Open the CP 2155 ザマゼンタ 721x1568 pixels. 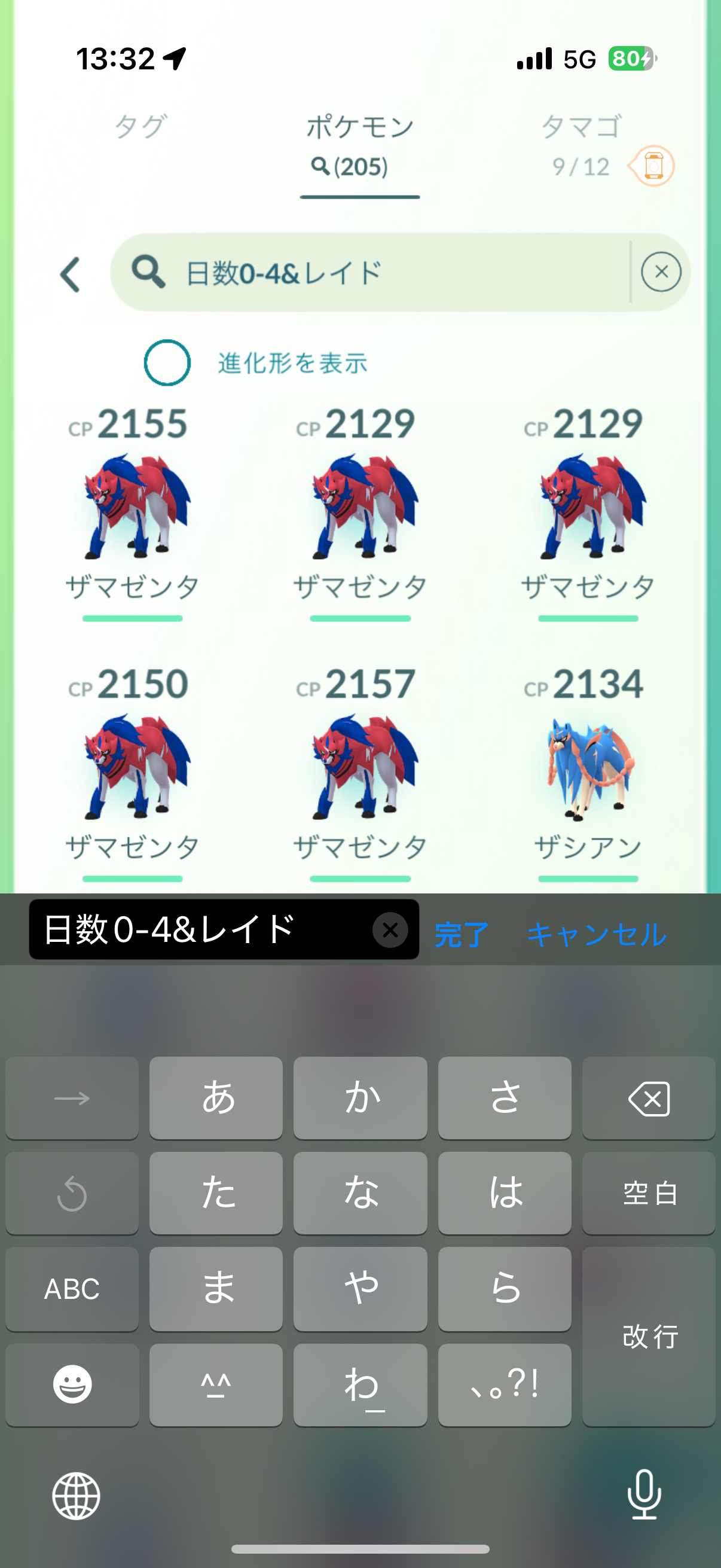(x=132, y=507)
